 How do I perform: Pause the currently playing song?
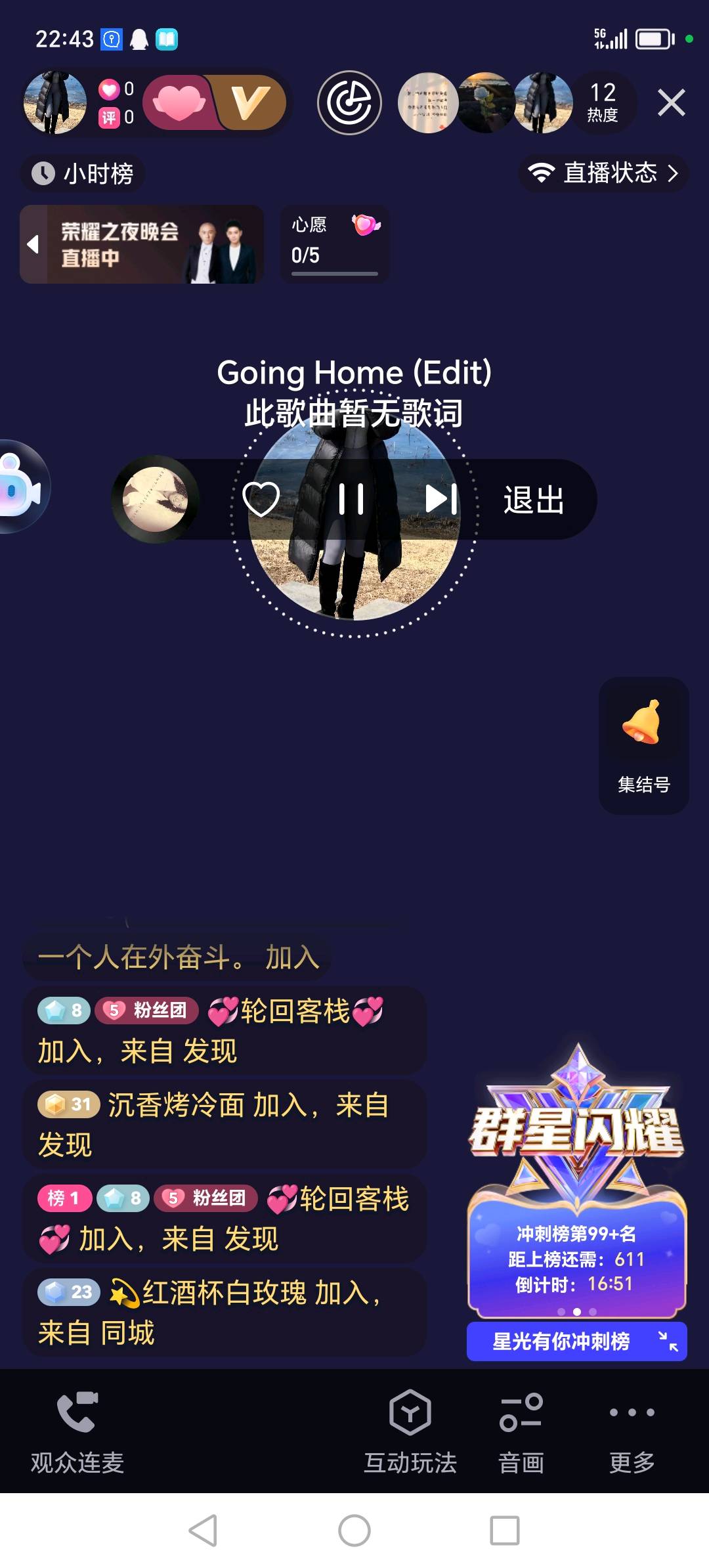(352, 500)
